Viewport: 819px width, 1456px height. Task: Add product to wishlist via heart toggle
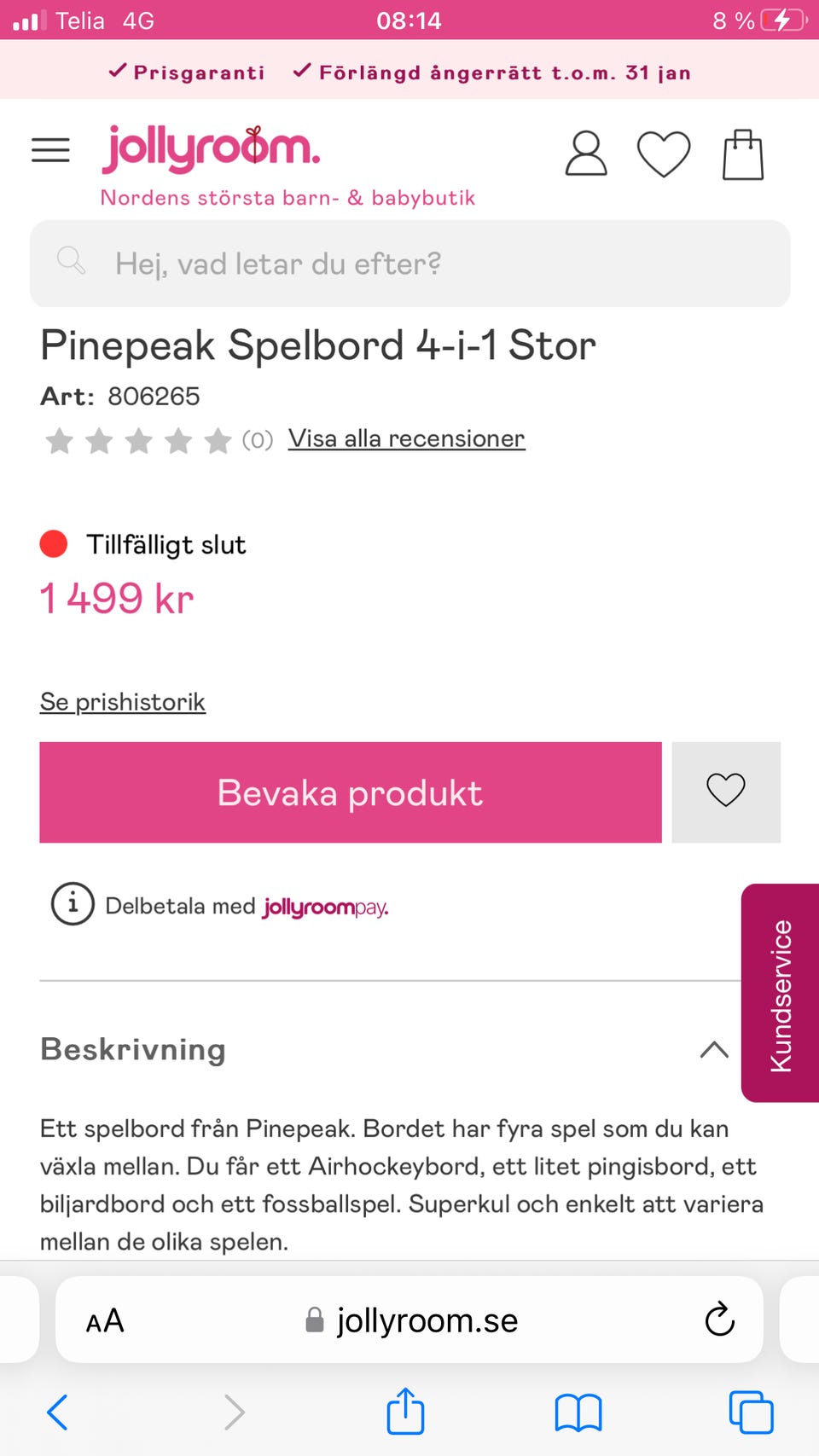tap(726, 792)
